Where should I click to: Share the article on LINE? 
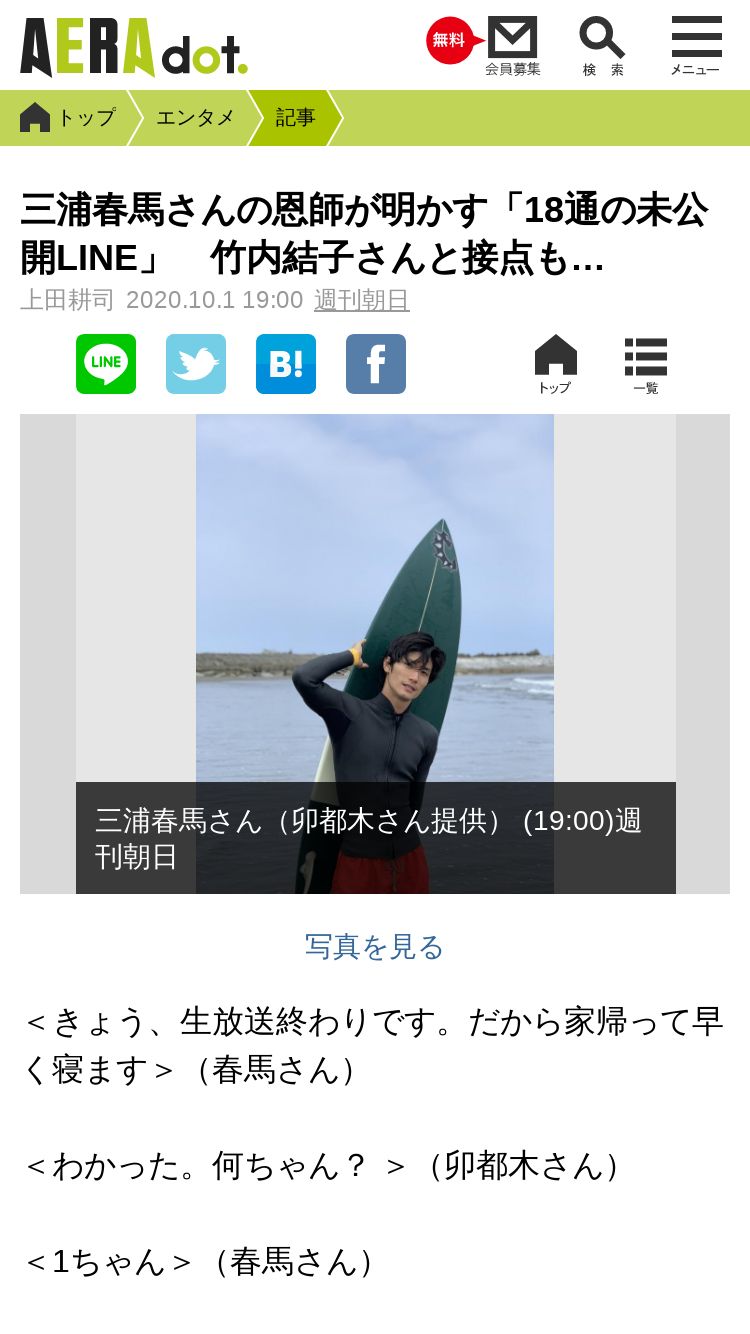[106, 364]
